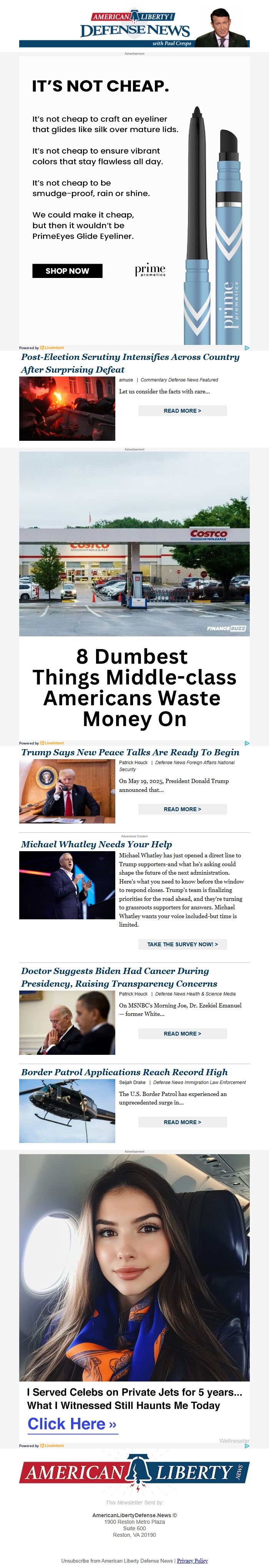Read more about Biden cancer story
The image size is (269, 1568).
click(182, 1034)
